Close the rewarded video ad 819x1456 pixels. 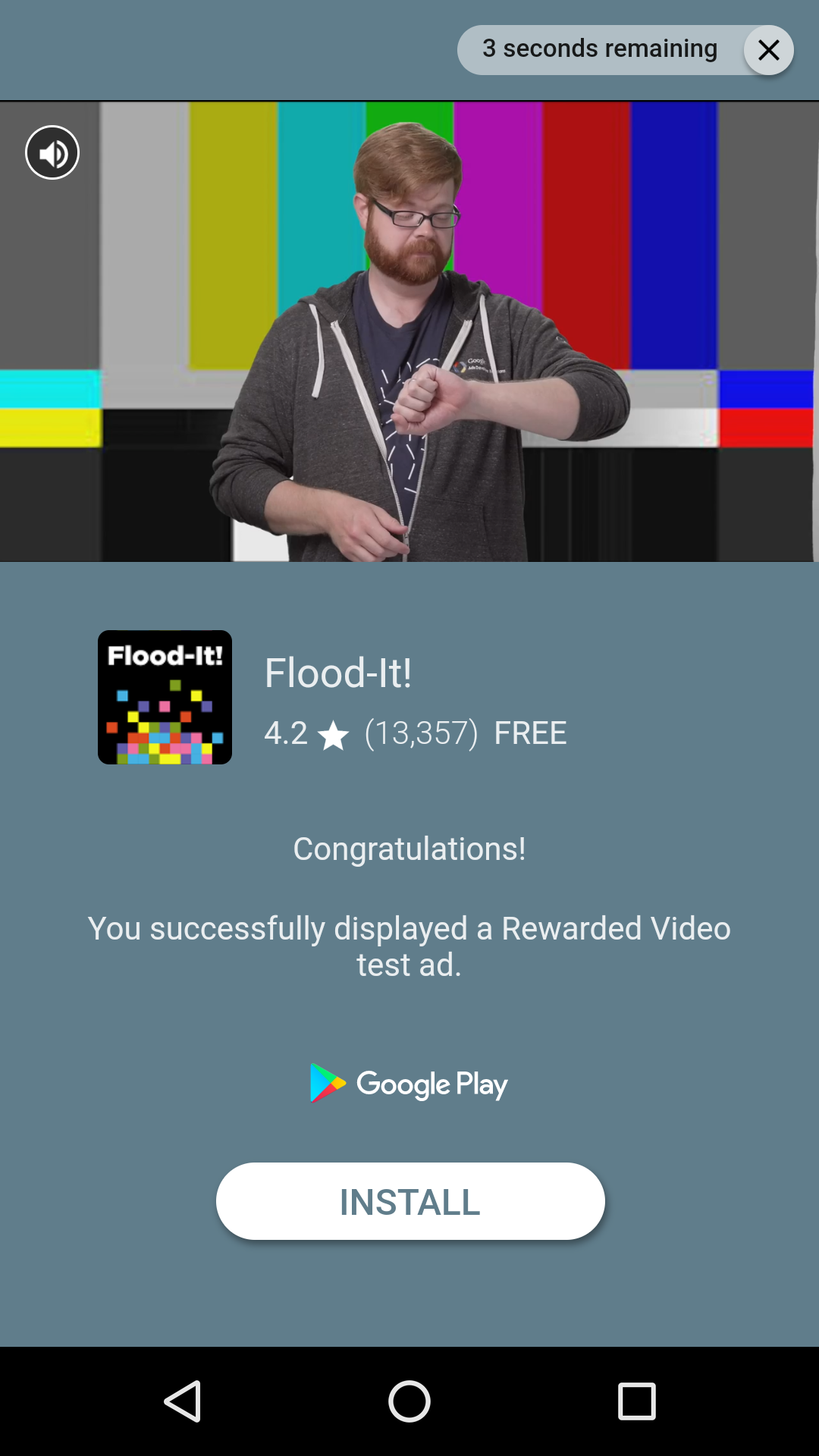[x=768, y=50]
